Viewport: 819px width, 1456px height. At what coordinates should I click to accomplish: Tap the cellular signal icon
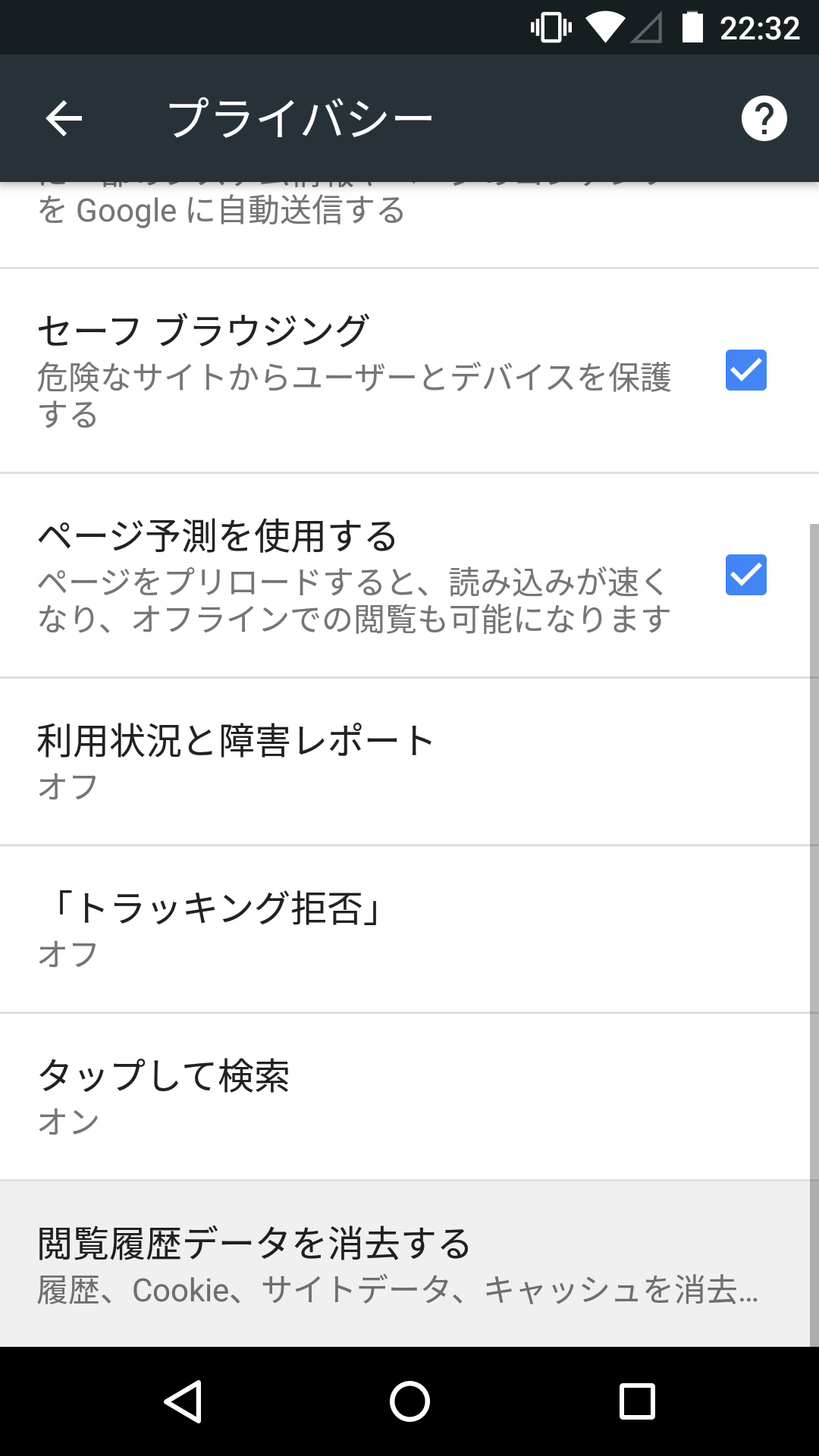pos(648,30)
